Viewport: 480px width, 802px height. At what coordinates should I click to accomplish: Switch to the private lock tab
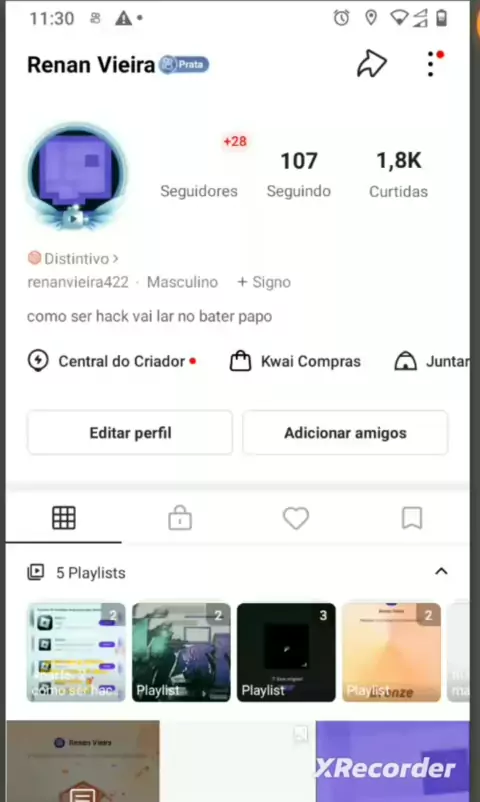pyautogui.click(x=180, y=518)
